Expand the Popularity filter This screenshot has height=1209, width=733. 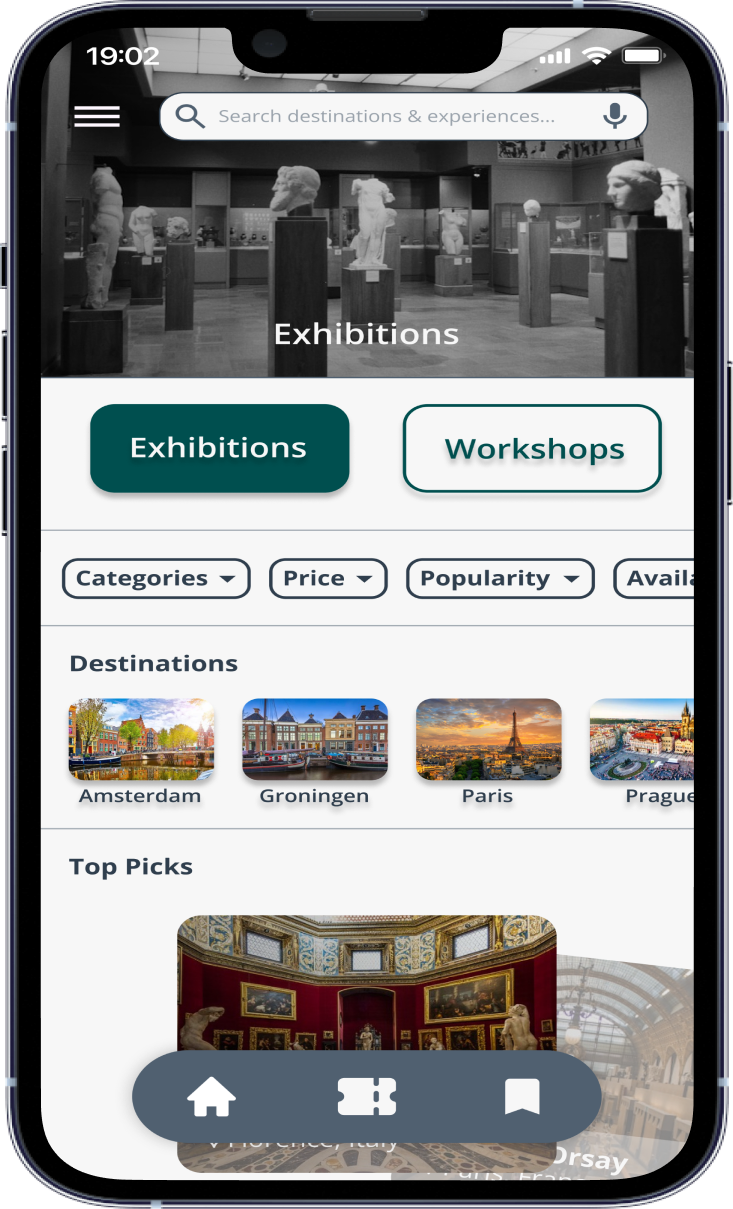[499, 578]
